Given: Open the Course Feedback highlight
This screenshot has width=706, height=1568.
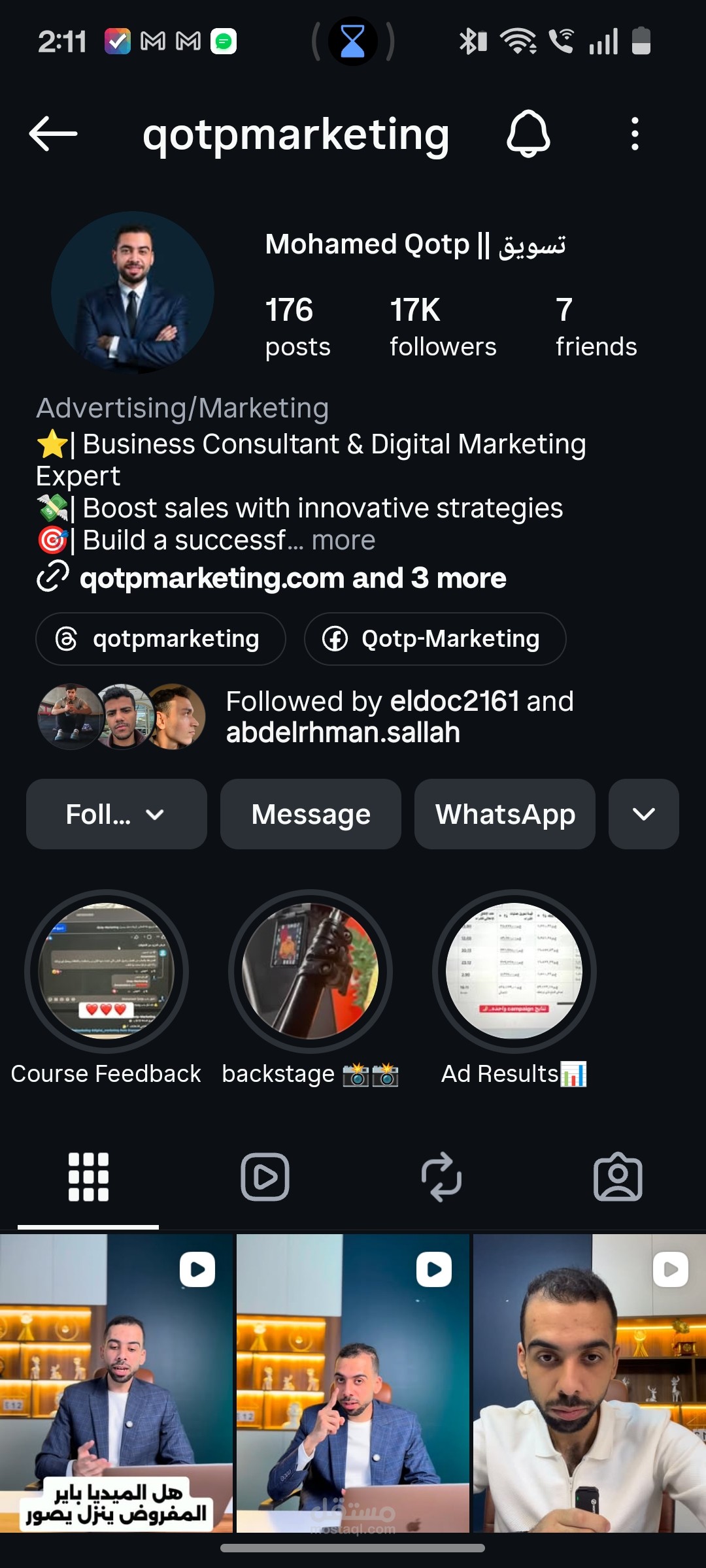Looking at the screenshot, I should (x=107, y=972).
